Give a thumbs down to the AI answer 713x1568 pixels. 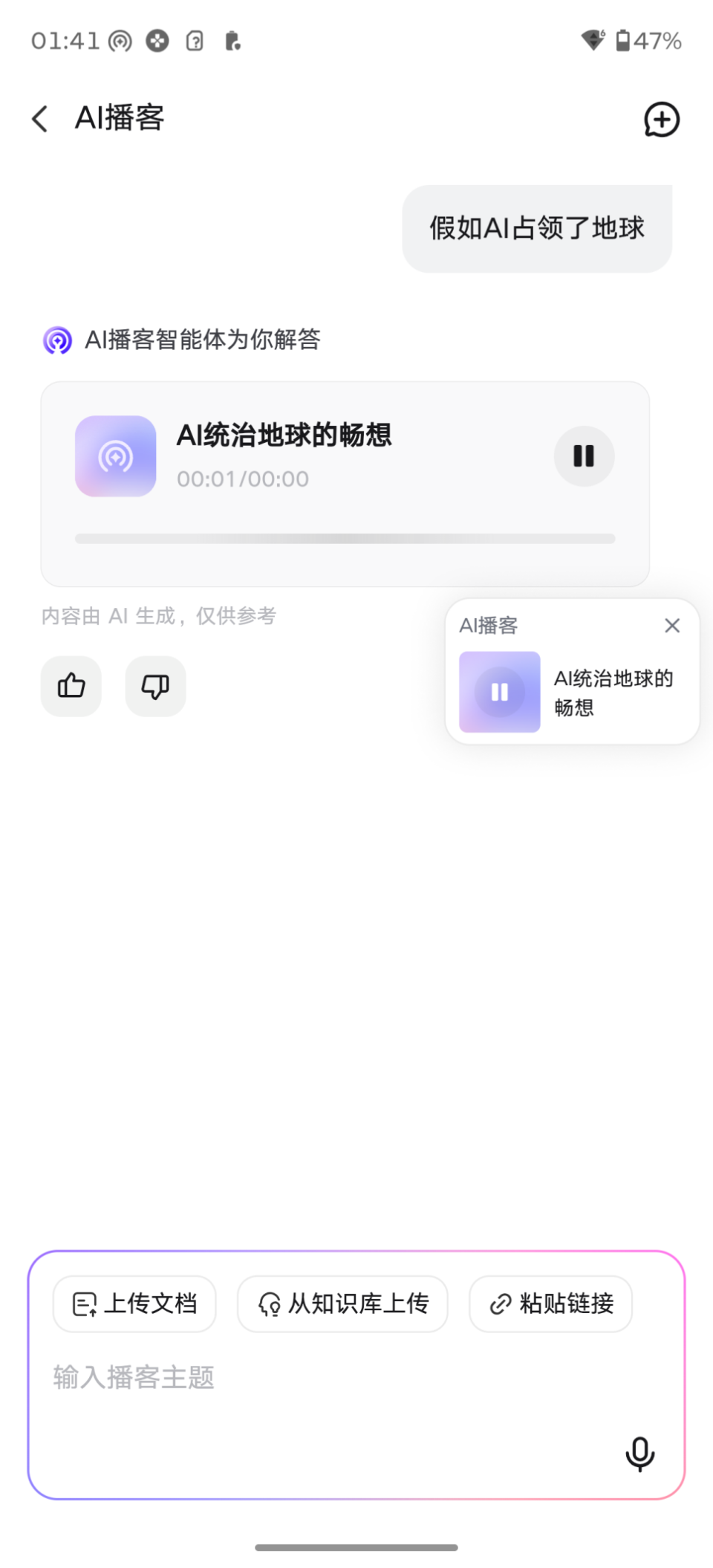pyautogui.click(x=155, y=686)
